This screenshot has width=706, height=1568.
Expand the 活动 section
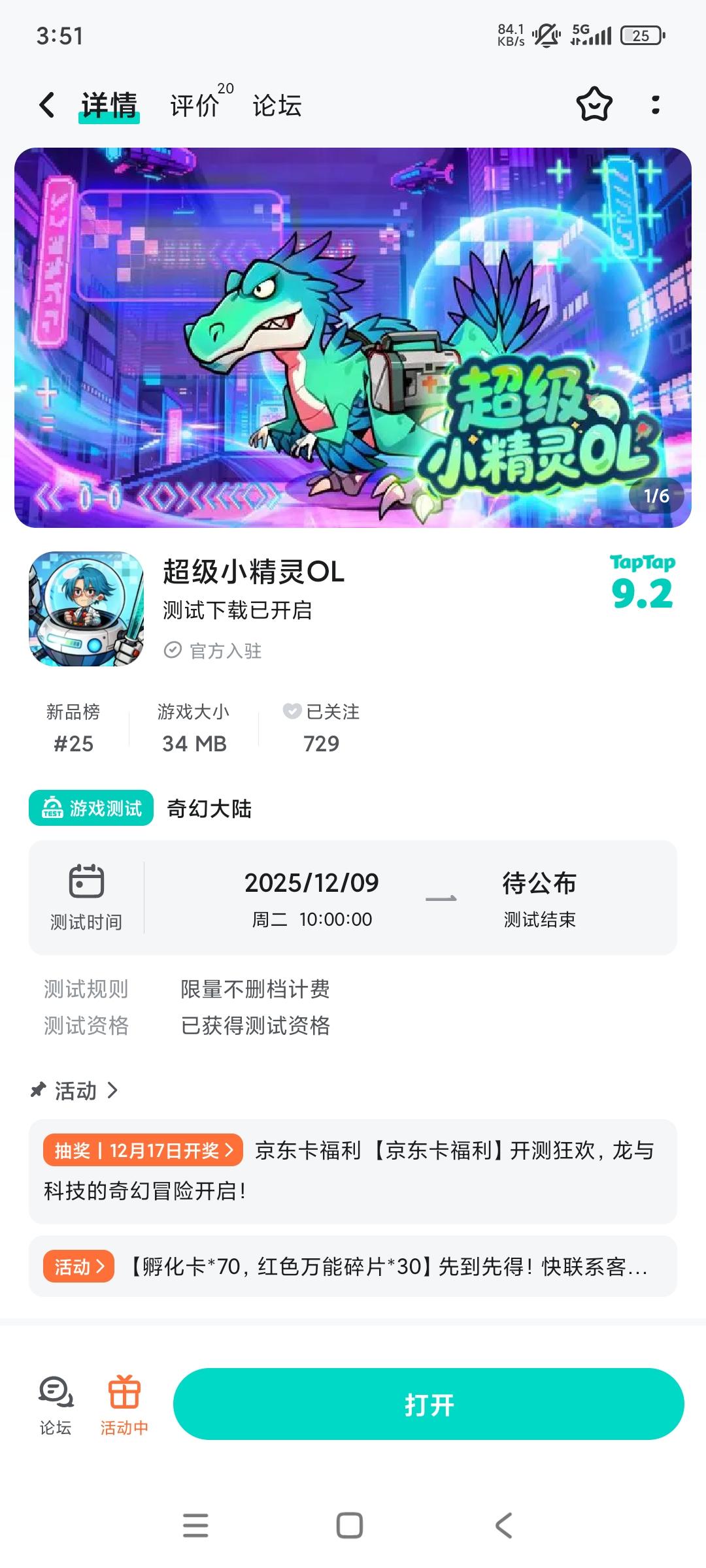click(x=76, y=1090)
